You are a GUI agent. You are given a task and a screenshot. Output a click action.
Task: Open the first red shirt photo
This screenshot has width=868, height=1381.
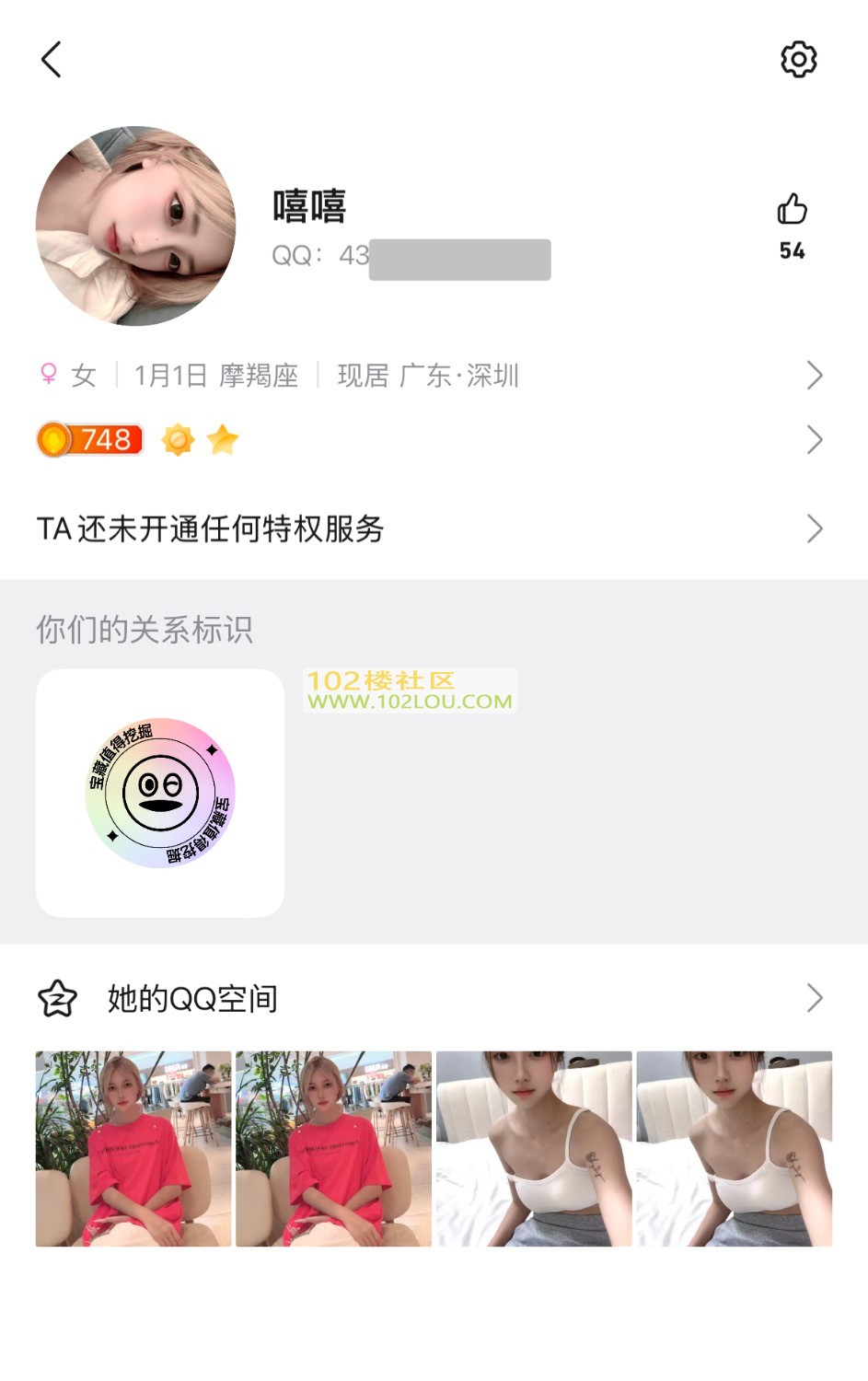[x=133, y=1149]
